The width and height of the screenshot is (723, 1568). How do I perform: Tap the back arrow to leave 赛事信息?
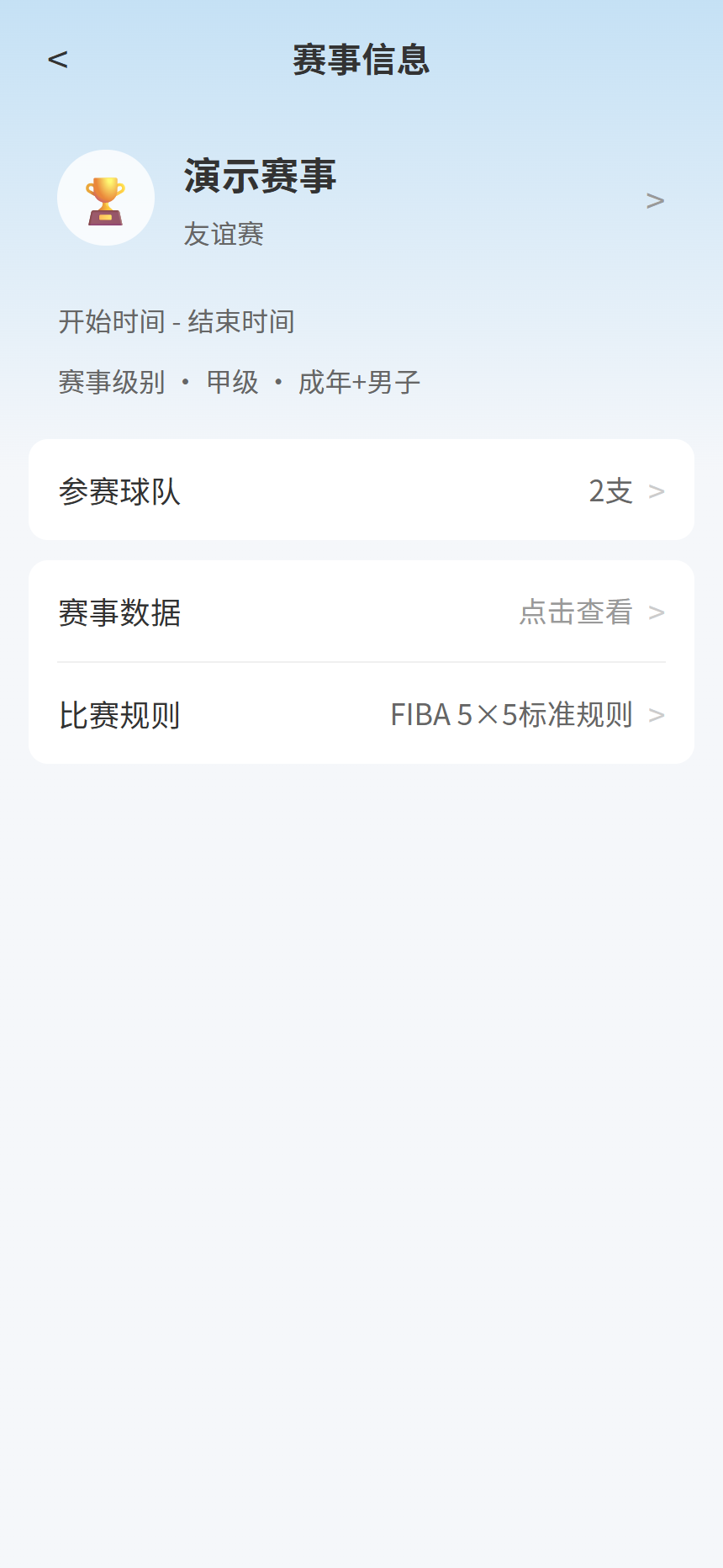coord(57,59)
